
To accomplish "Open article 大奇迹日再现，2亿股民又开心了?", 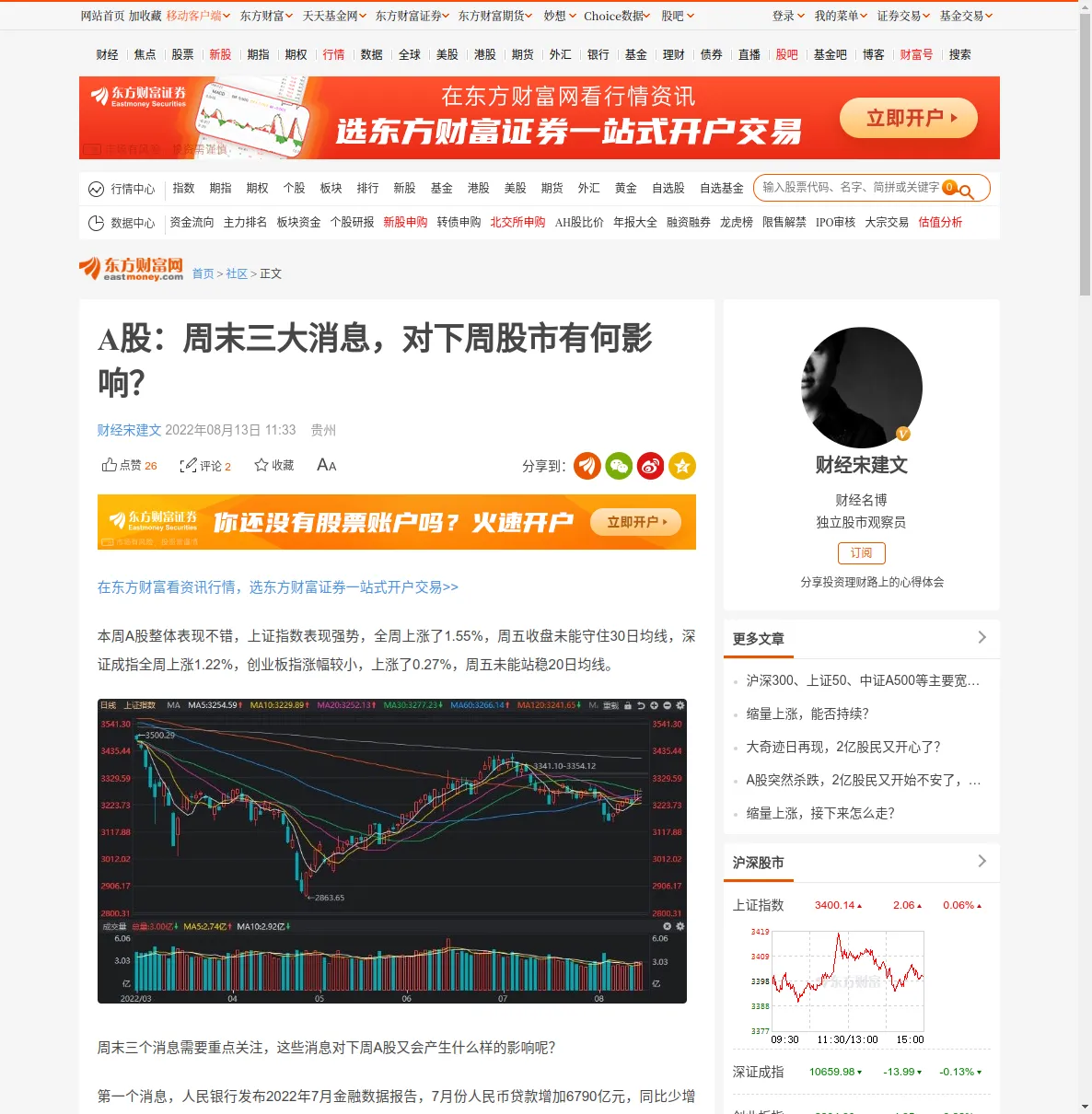I will (842, 747).
